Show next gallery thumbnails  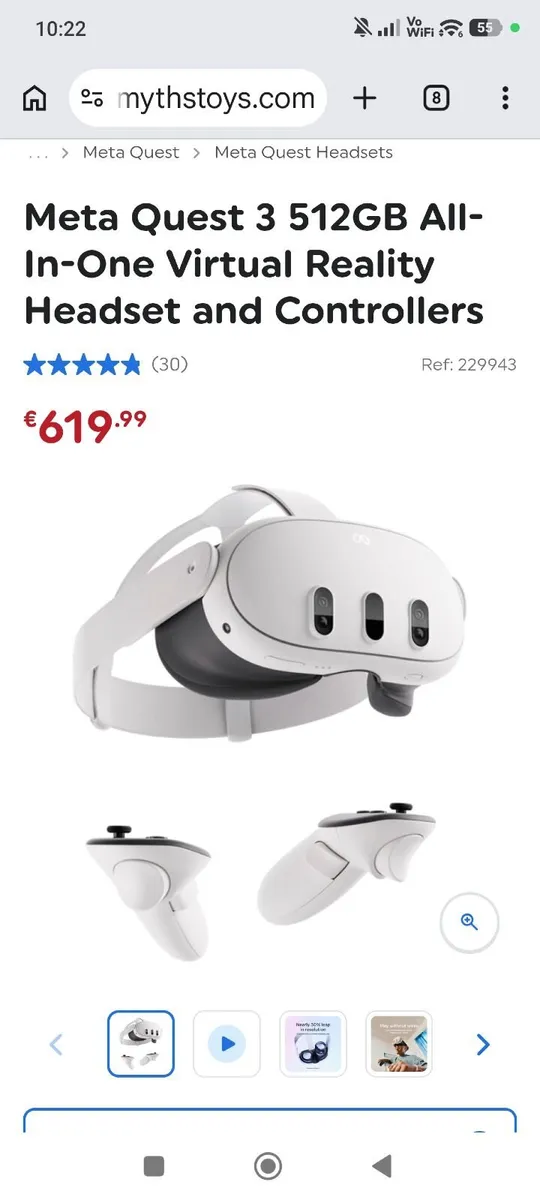pos(484,1045)
